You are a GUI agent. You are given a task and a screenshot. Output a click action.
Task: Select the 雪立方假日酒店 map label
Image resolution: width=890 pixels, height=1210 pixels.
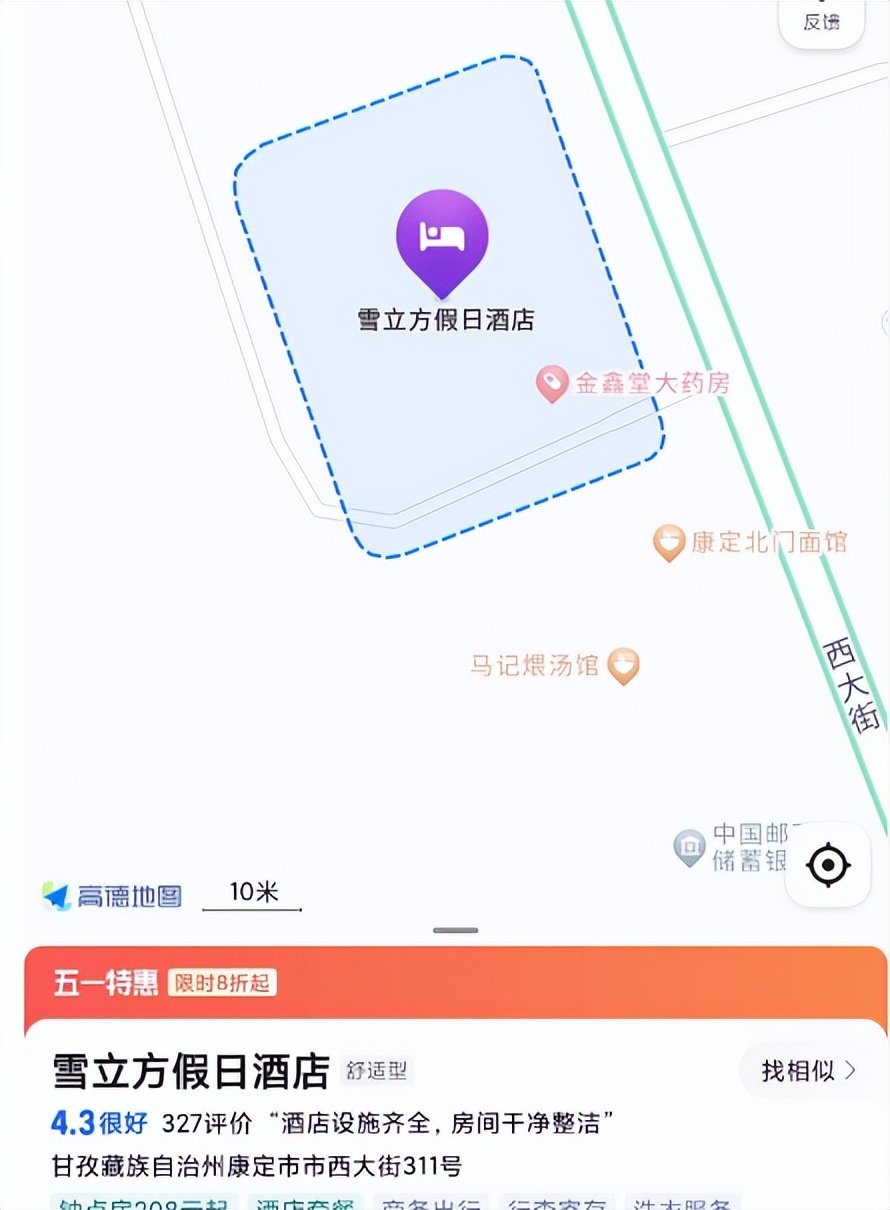point(443,321)
